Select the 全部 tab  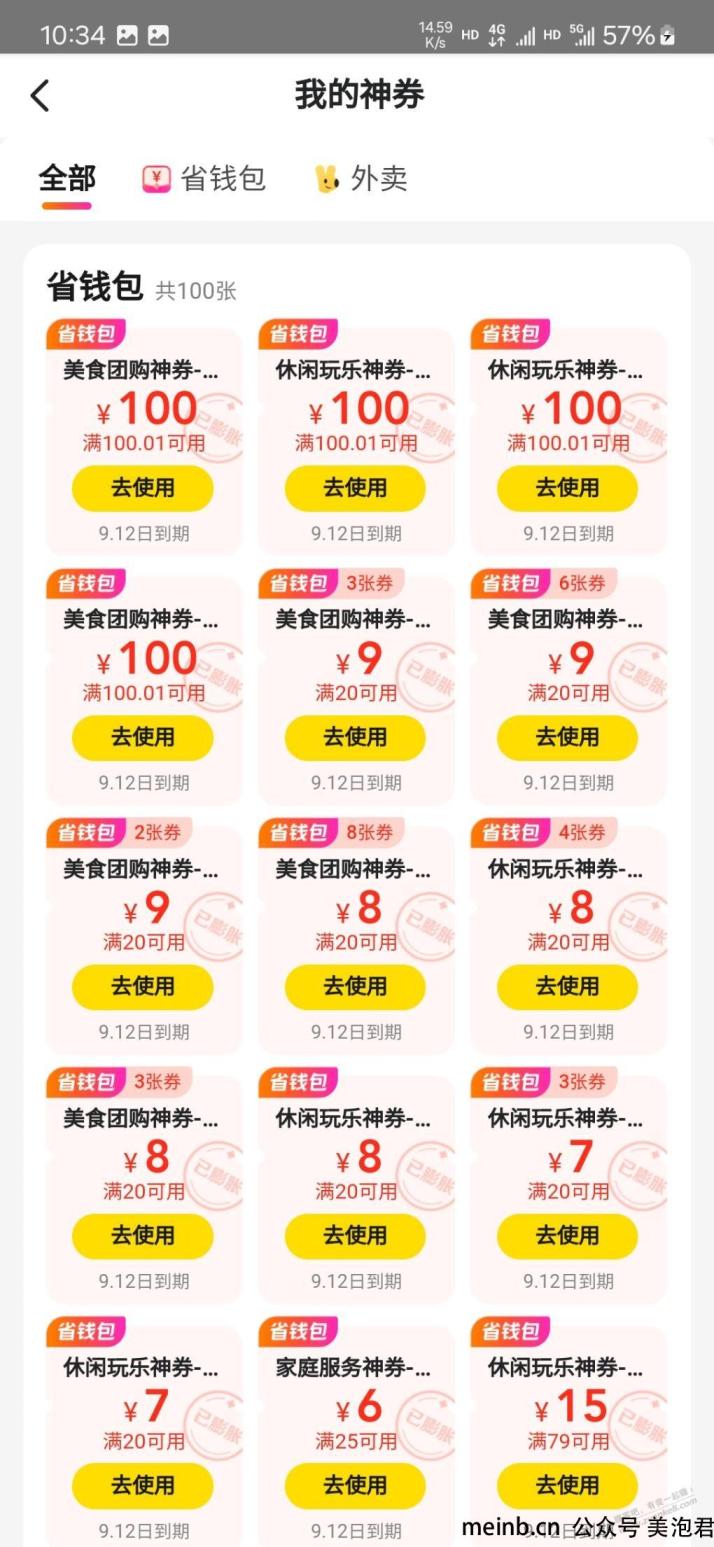pyautogui.click(x=67, y=179)
